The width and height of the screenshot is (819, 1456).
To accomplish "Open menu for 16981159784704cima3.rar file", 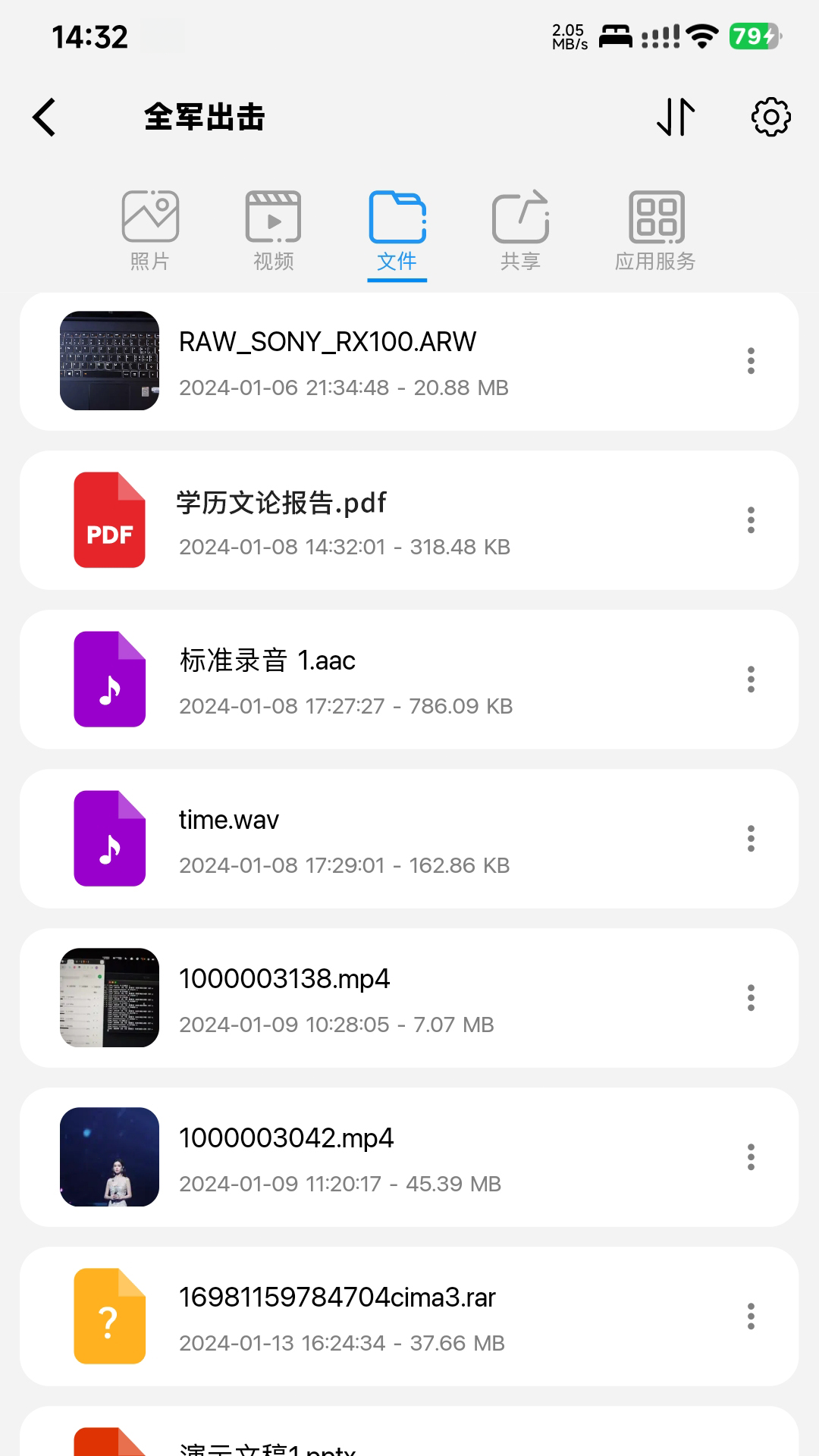I will click(x=751, y=1316).
